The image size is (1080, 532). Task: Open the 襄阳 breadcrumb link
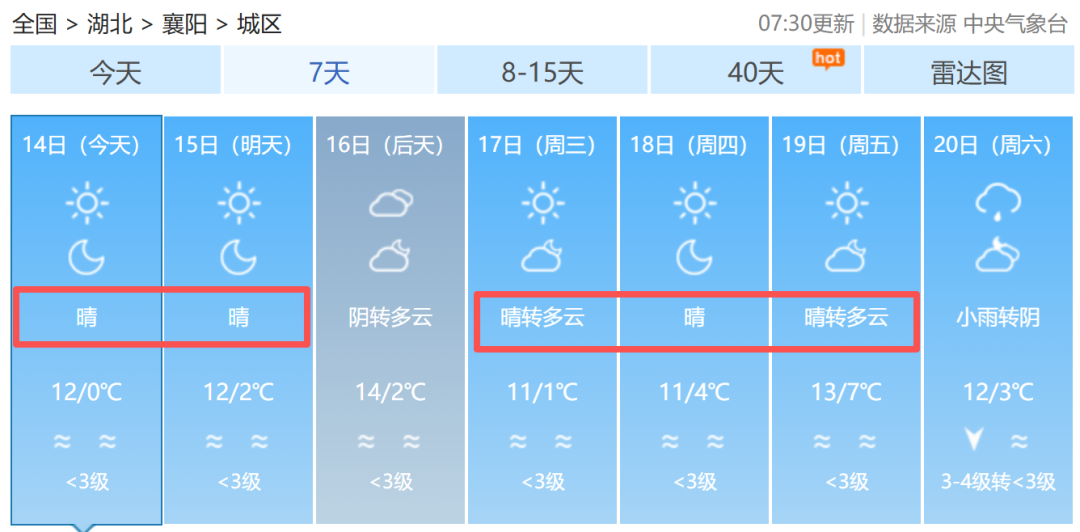[x=184, y=23]
